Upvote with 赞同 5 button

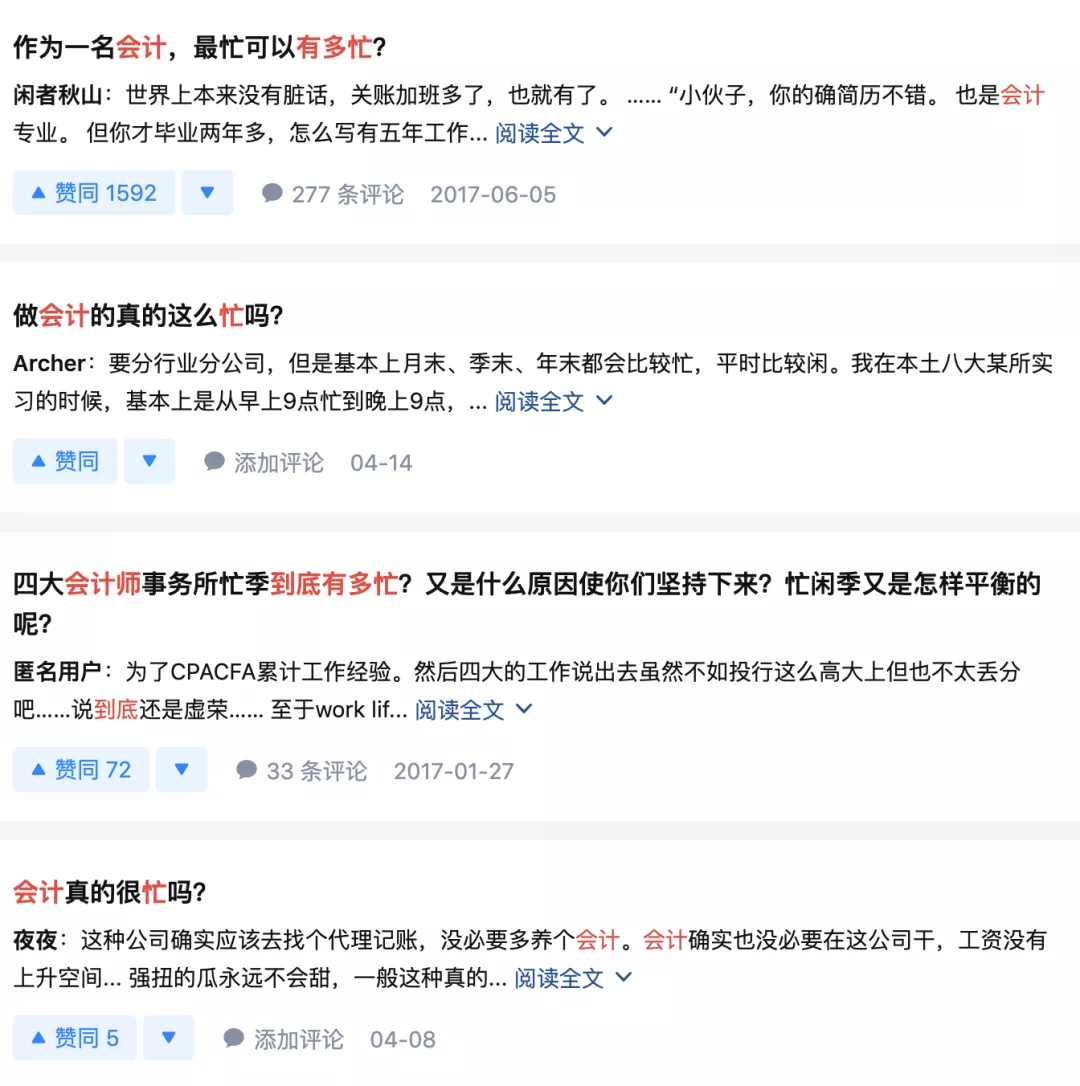75,1038
